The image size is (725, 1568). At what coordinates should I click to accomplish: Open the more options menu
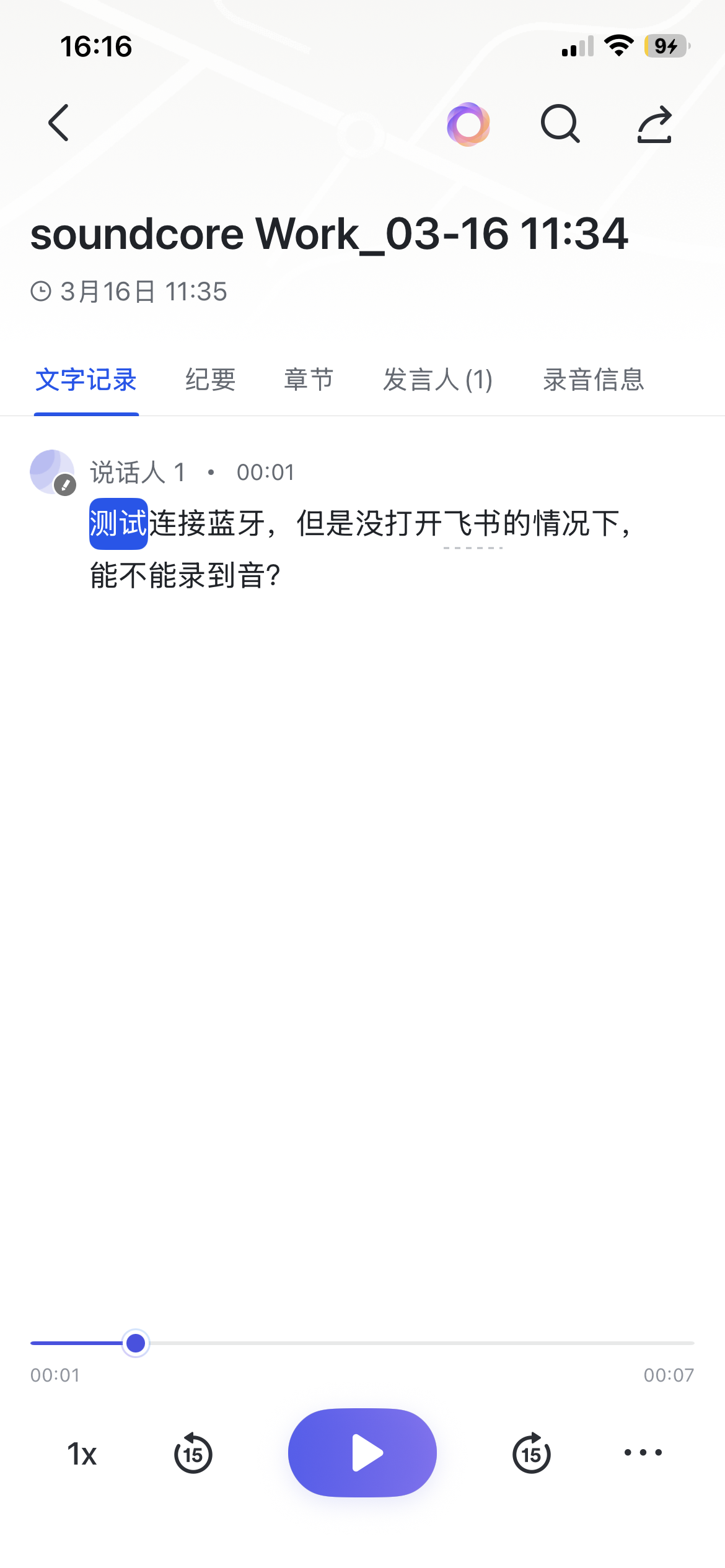643,1452
